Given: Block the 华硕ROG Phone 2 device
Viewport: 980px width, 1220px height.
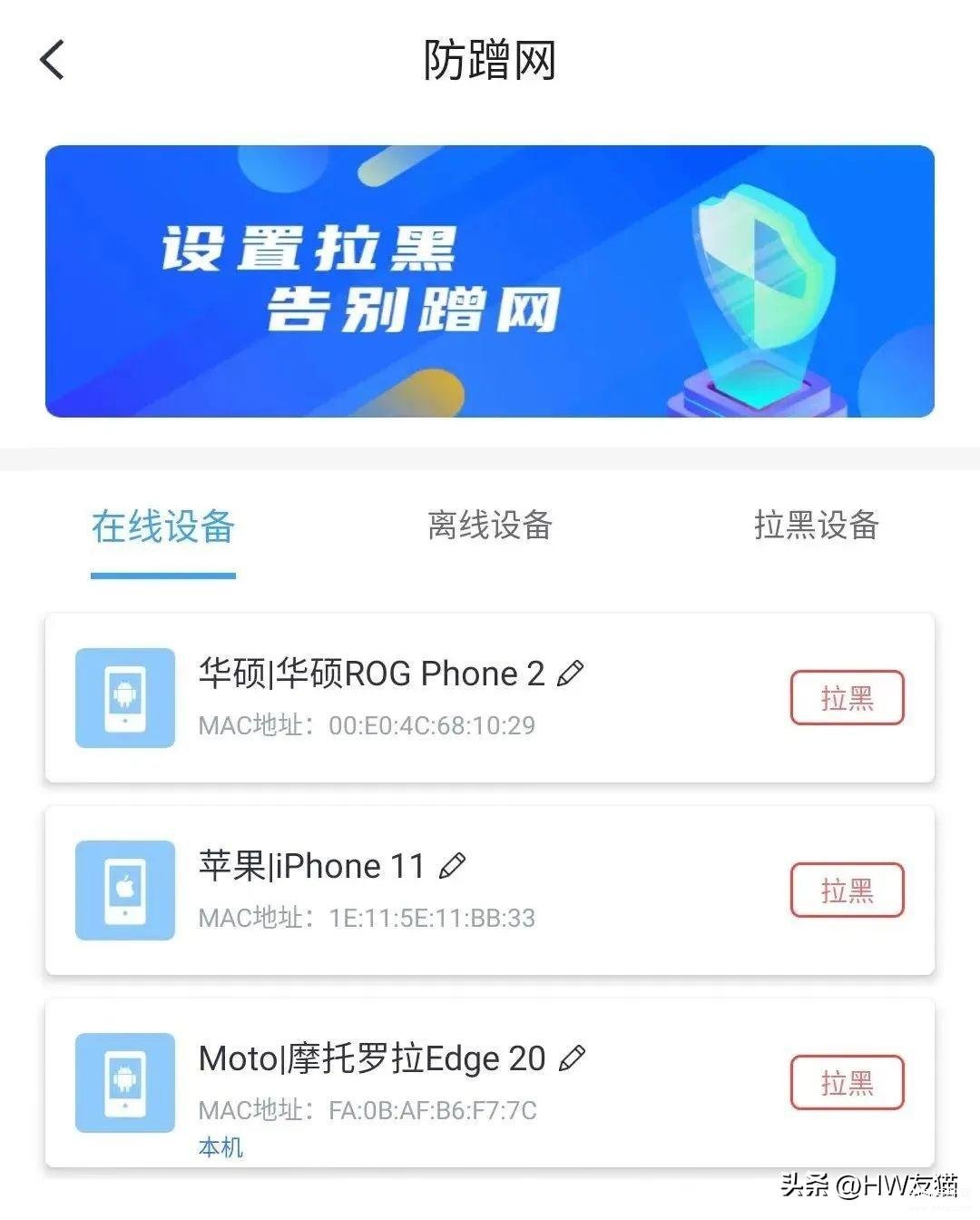Looking at the screenshot, I should (847, 698).
